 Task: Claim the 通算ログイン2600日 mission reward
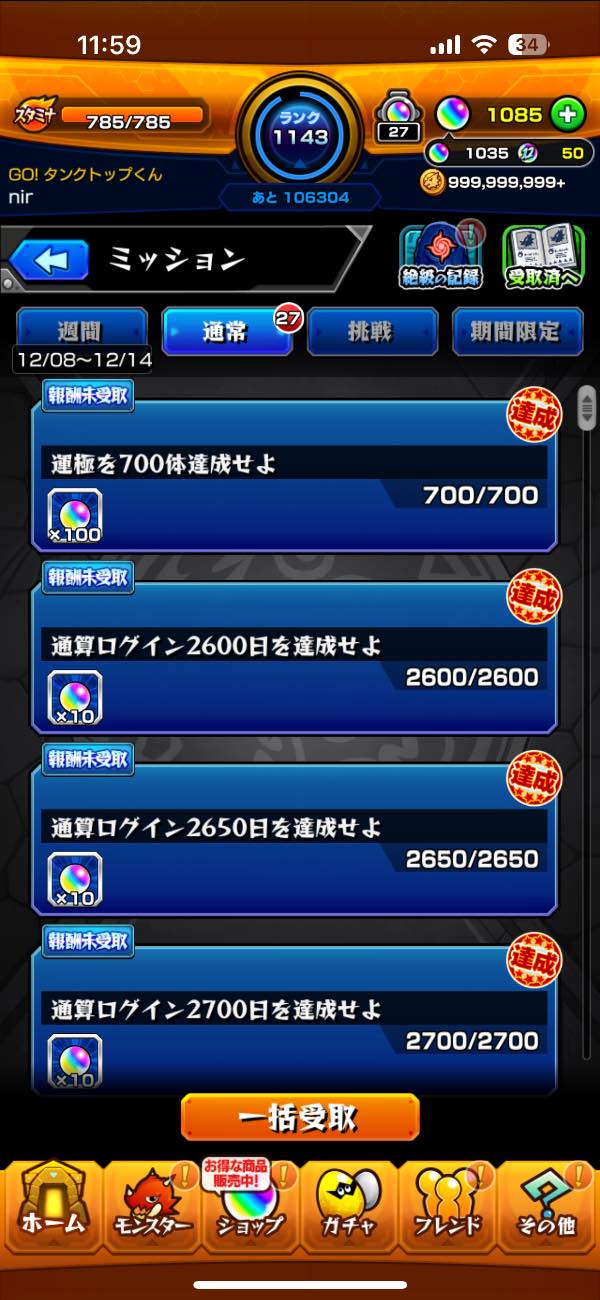point(295,657)
